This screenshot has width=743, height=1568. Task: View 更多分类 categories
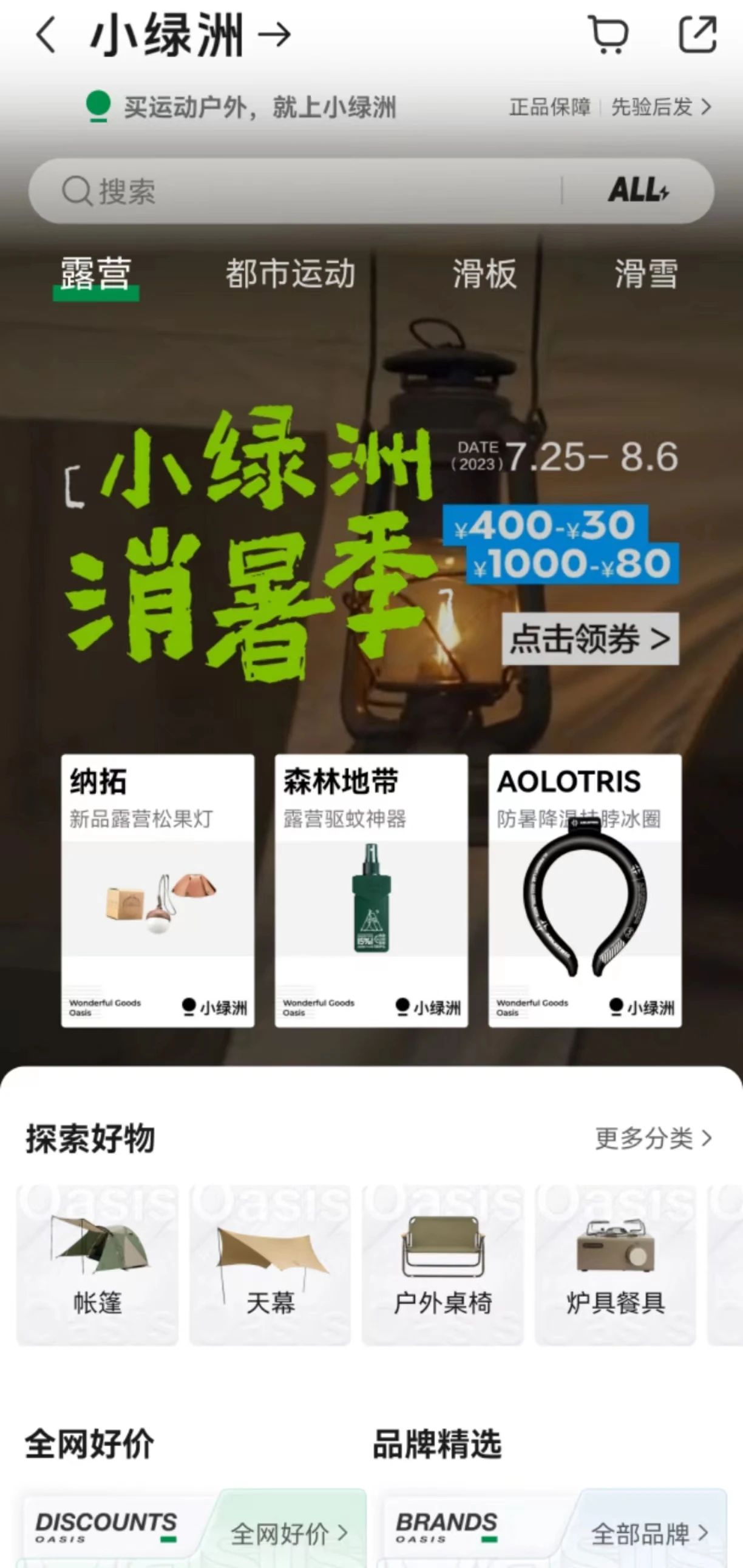[x=653, y=1138]
